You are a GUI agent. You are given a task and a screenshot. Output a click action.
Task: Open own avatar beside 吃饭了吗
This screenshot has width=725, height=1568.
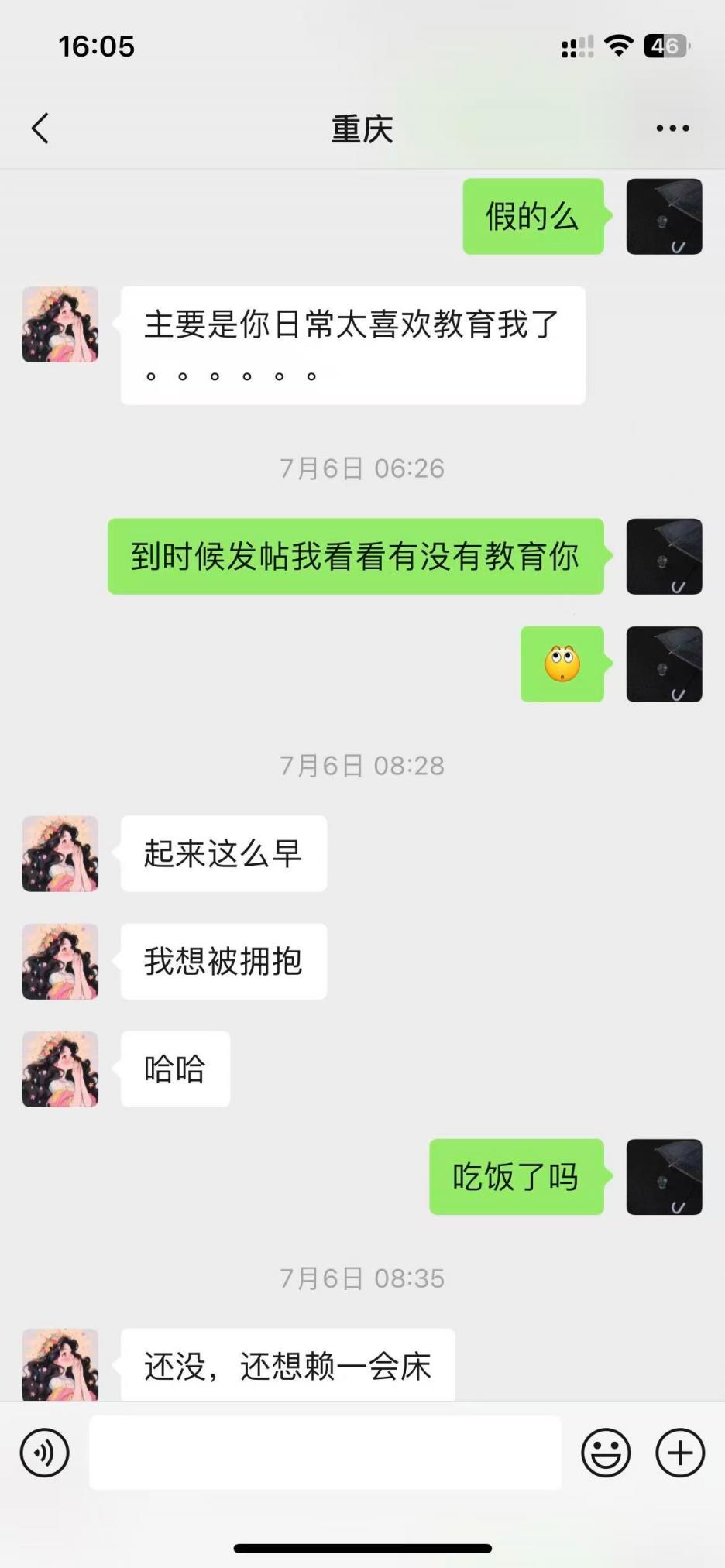(664, 1176)
